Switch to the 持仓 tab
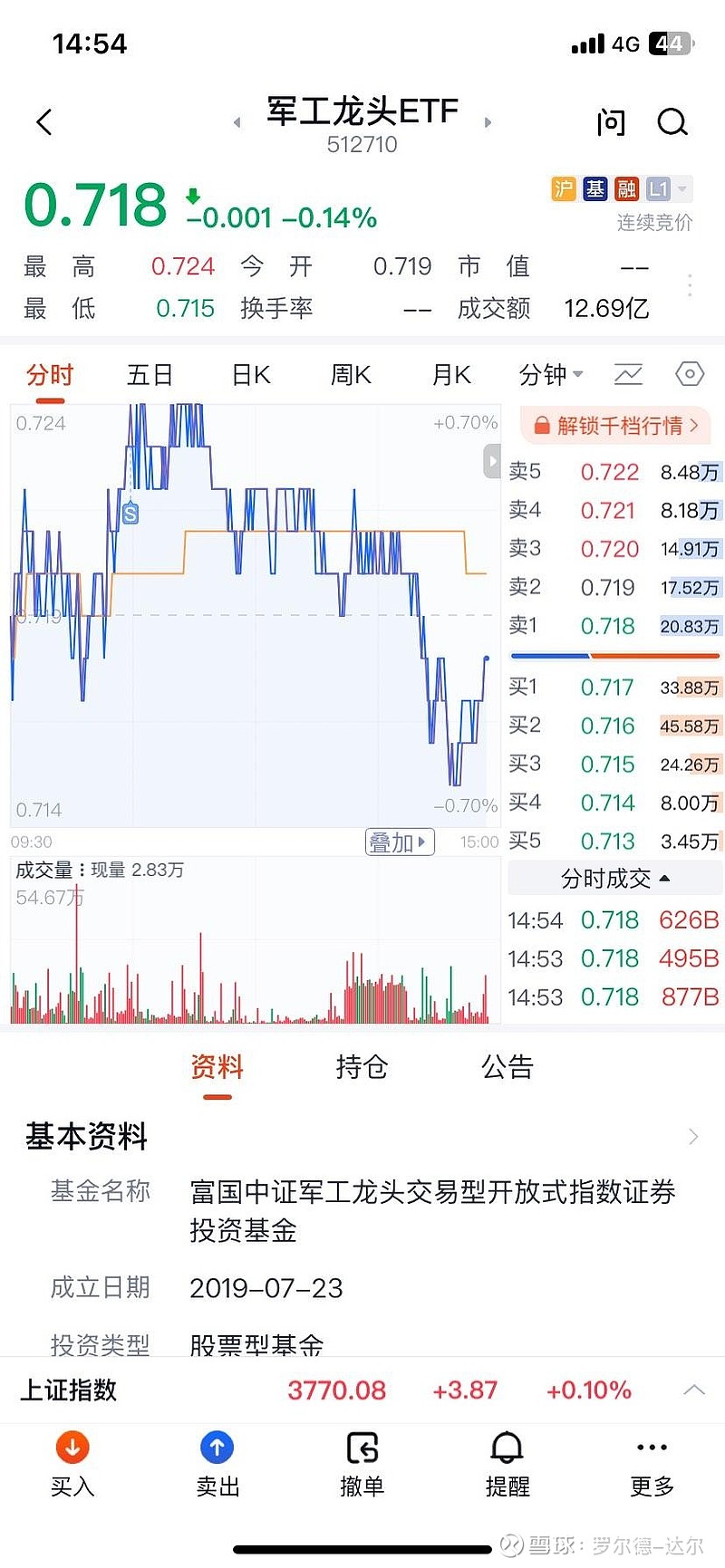 tap(361, 1068)
